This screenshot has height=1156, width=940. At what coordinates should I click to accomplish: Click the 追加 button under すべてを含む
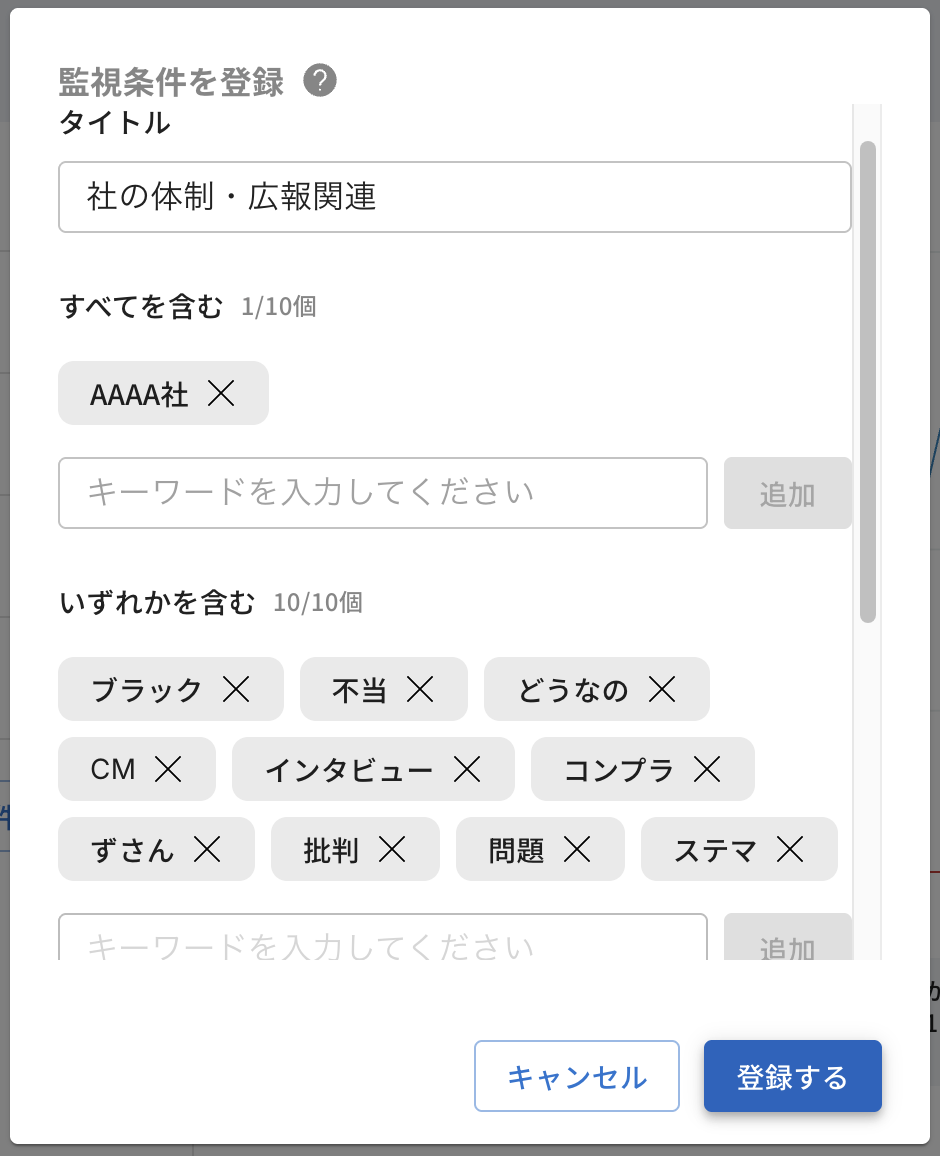[x=788, y=492]
